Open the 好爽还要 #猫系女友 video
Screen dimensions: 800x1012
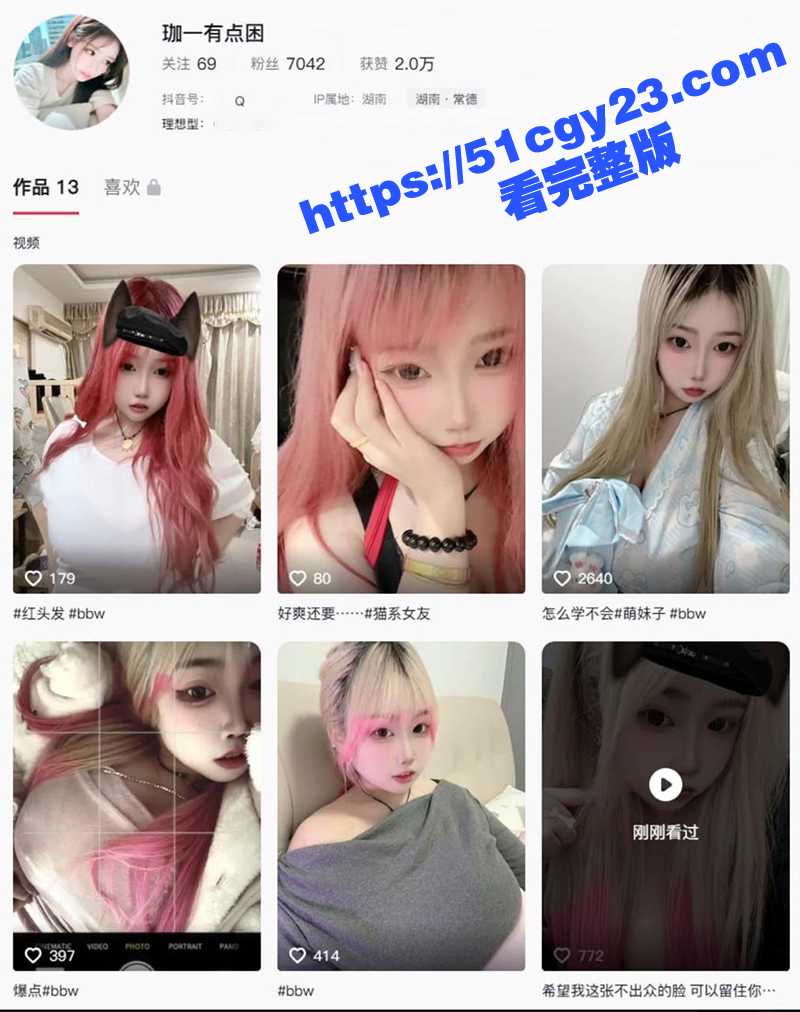(x=400, y=429)
